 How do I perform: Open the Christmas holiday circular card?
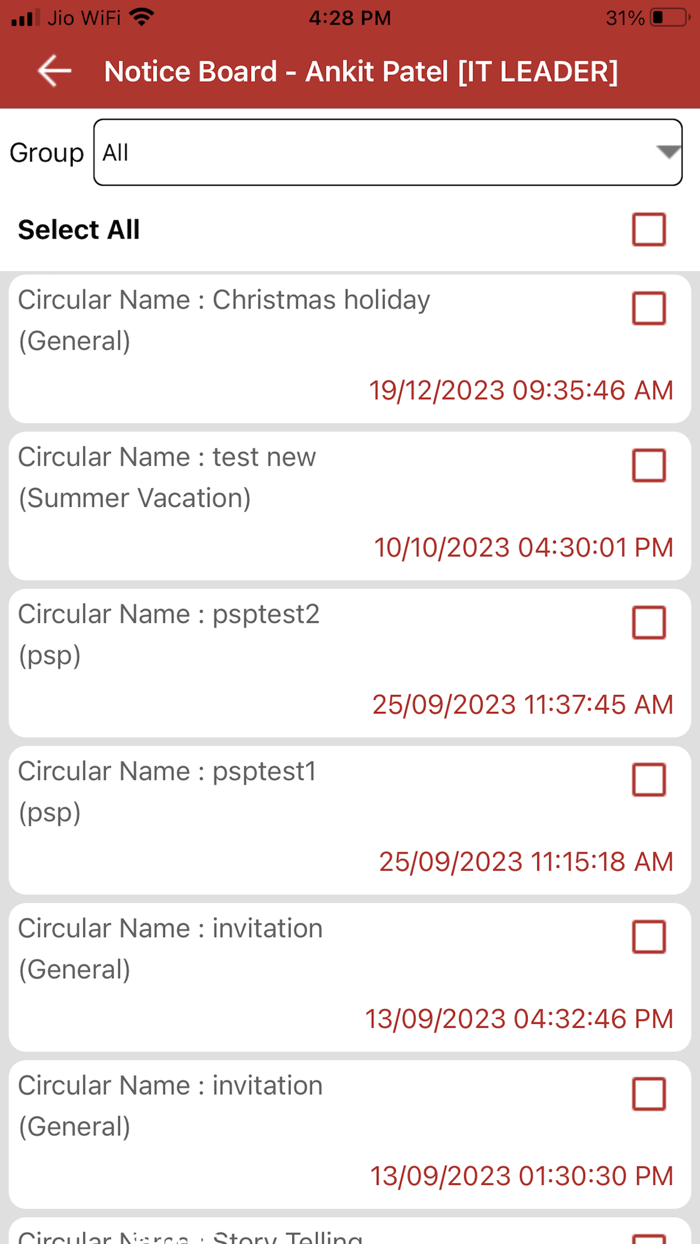[x=350, y=348]
